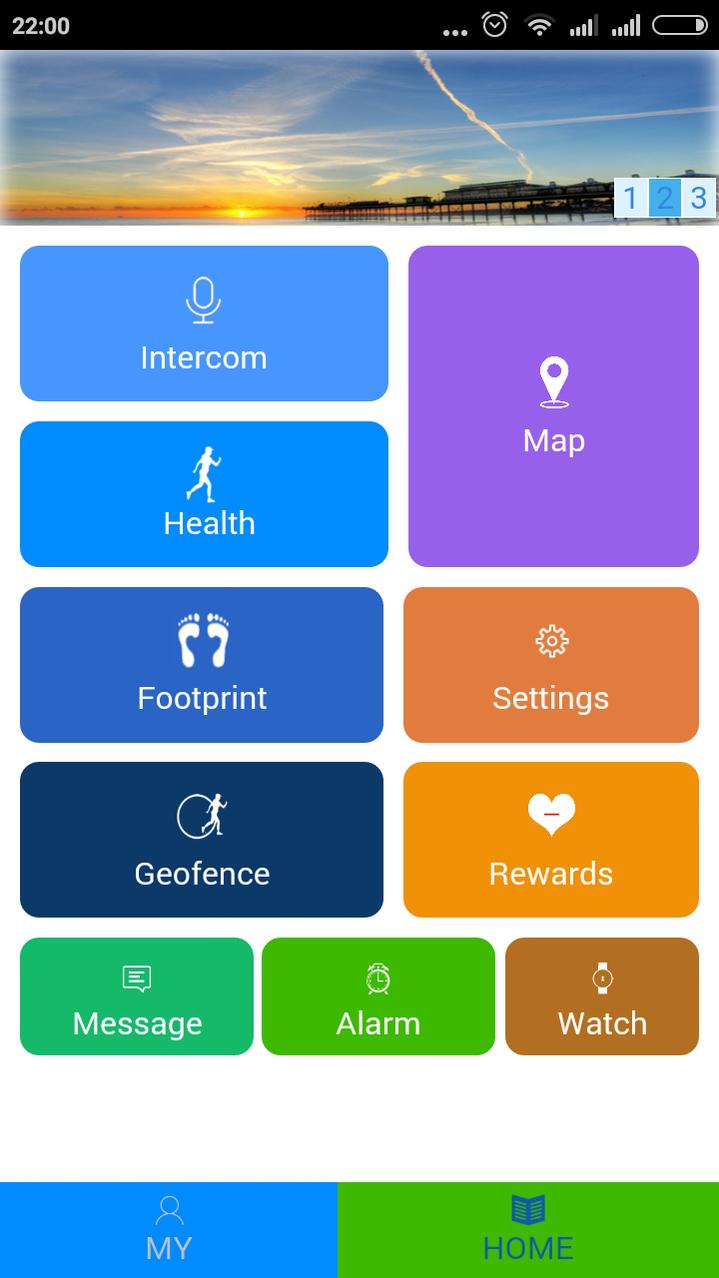
Task: Open Geofence setup
Action: point(201,840)
